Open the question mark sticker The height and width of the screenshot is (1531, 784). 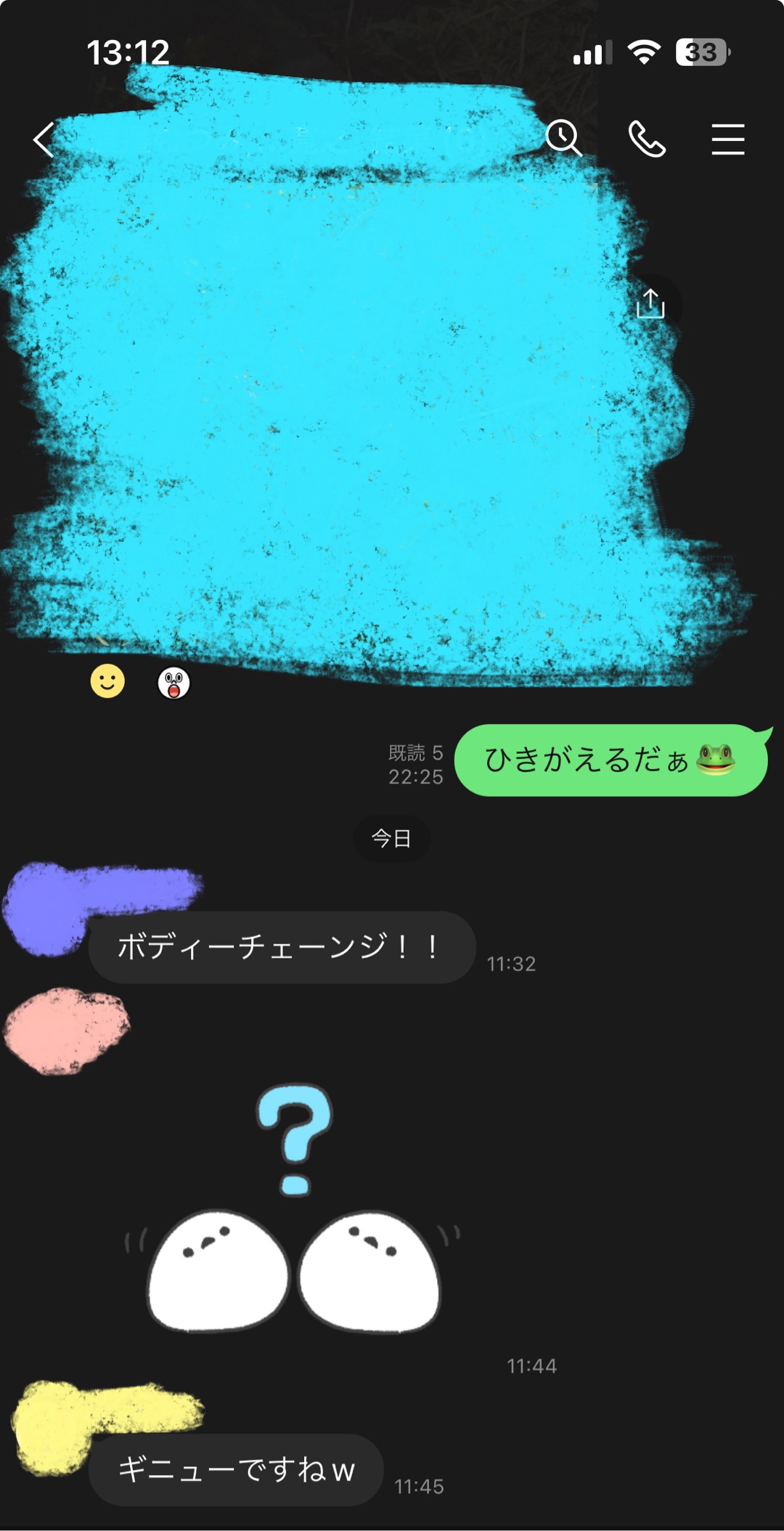294,1209
